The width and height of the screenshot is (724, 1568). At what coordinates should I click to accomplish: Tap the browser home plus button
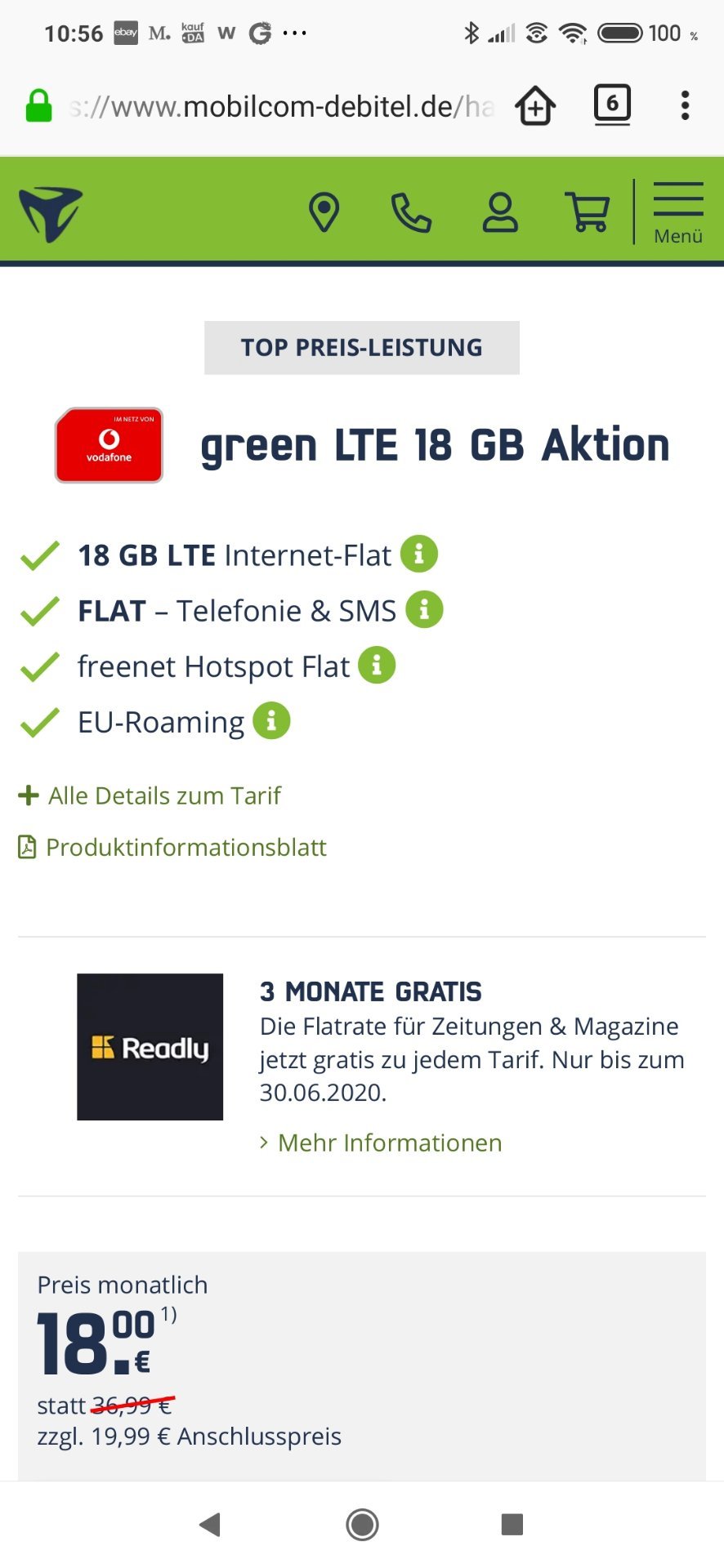point(535,105)
